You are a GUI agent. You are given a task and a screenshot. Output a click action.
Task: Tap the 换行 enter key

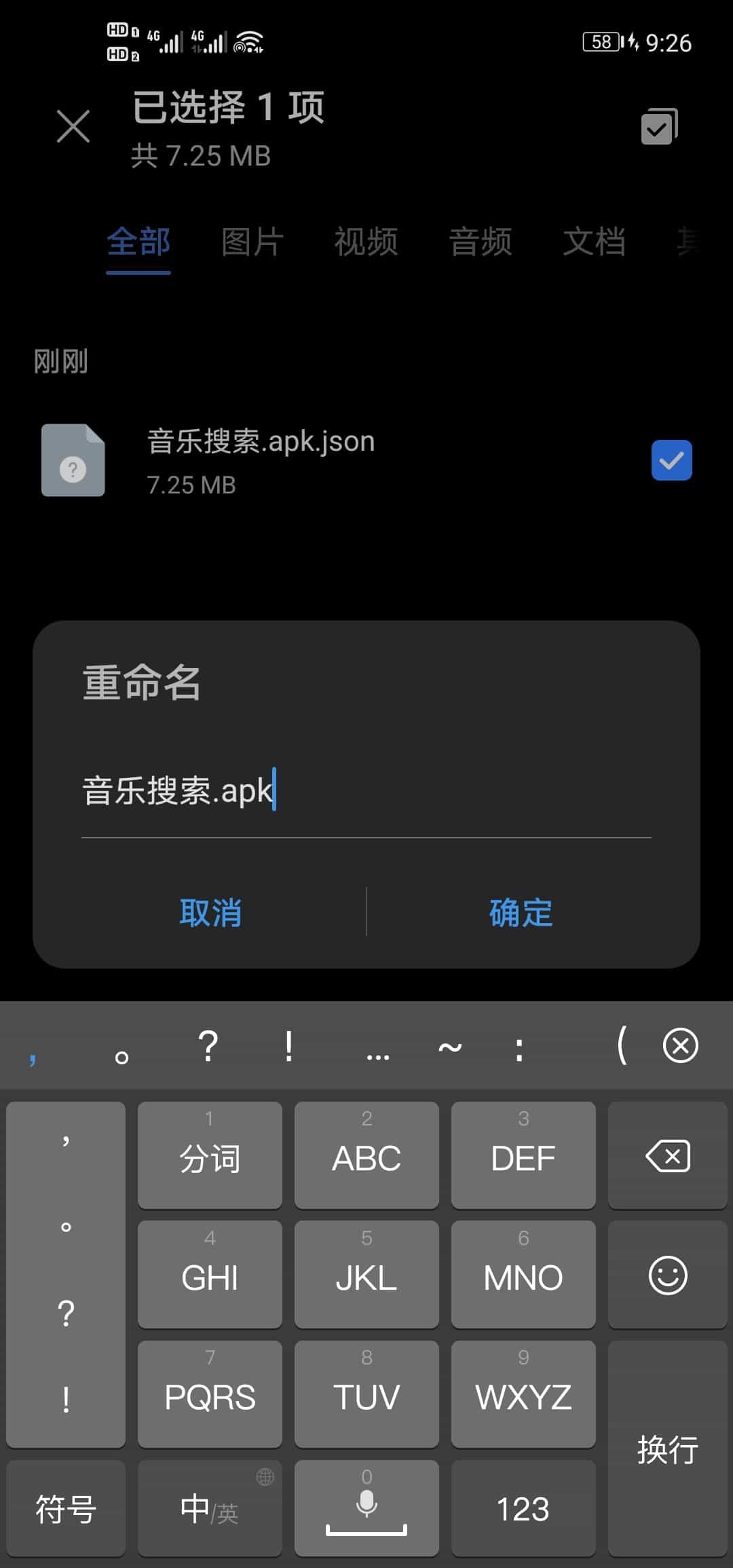click(x=668, y=1449)
